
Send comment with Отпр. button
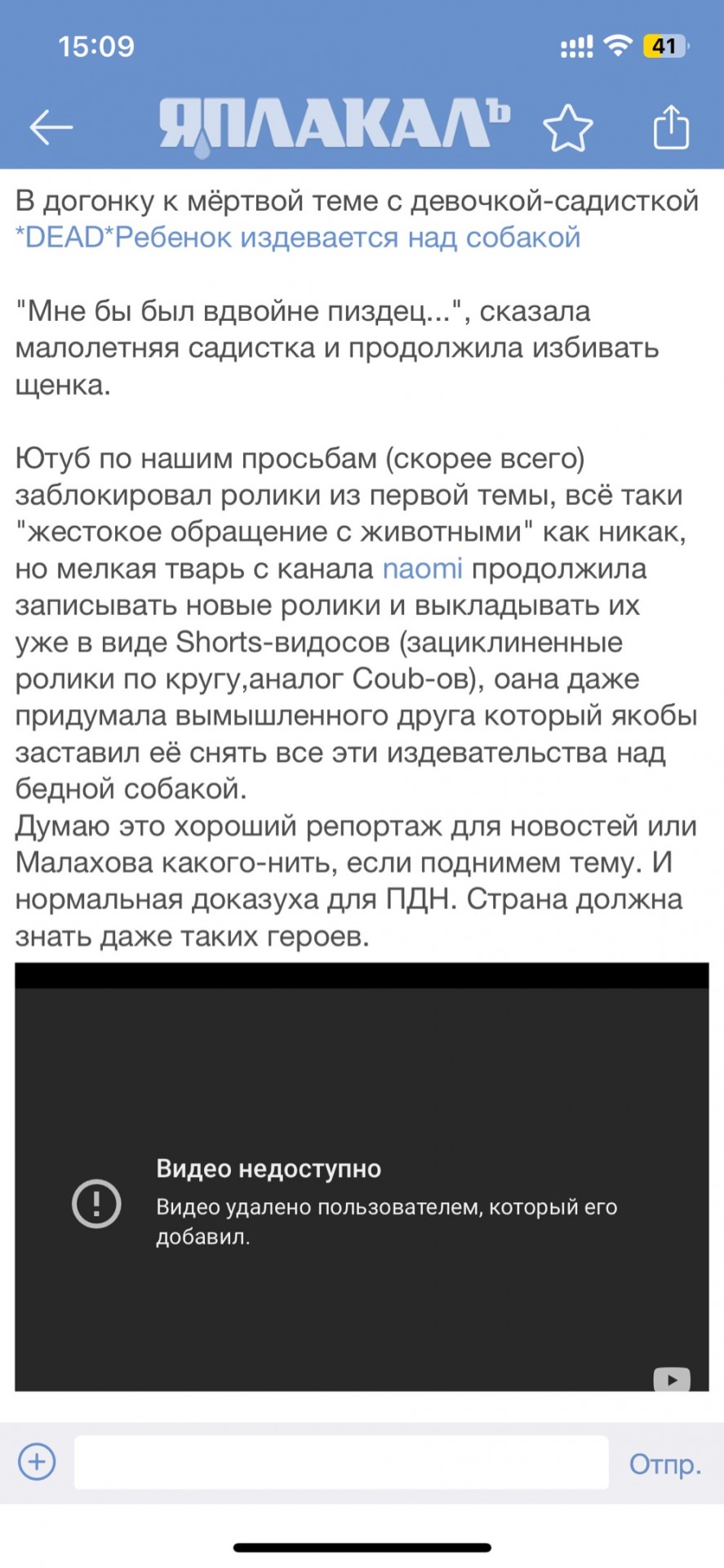point(664,1463)
